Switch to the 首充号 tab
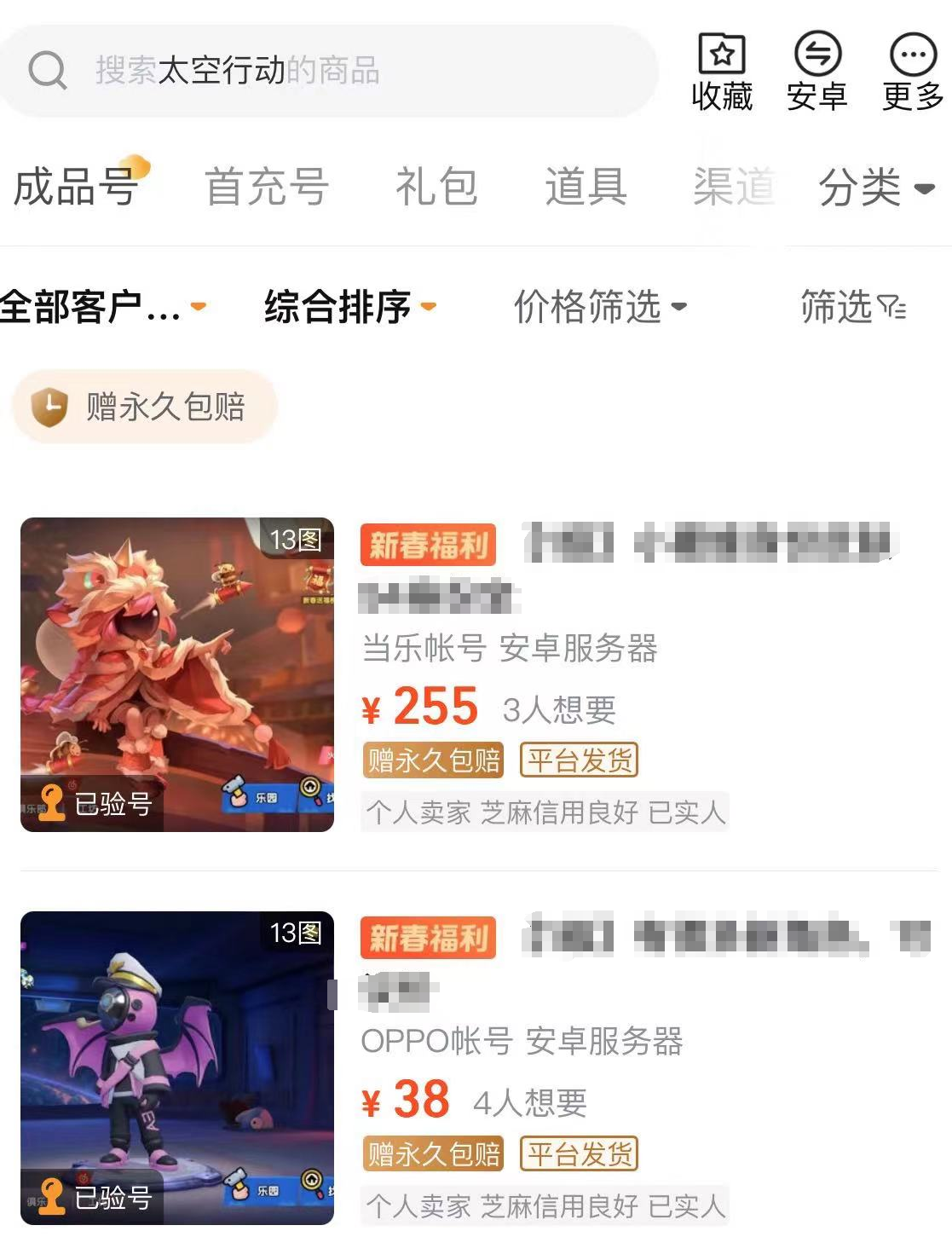This screenshot has width=952, height=1260. (267, 187)
